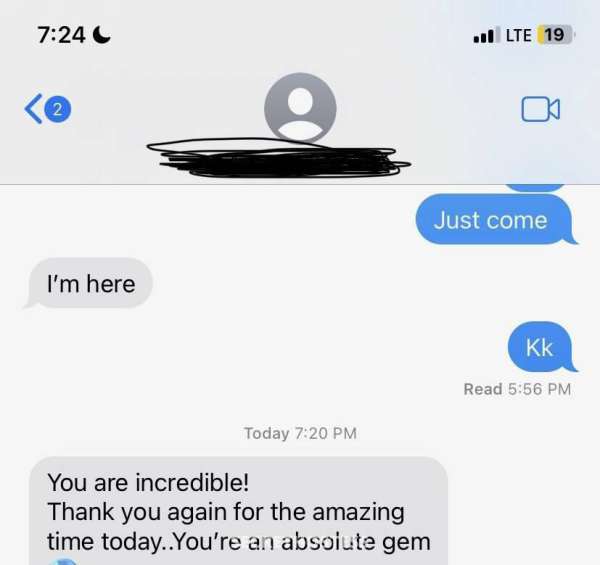Start a FaceTime video call
600x565 pixels.
tap(540, 109)
